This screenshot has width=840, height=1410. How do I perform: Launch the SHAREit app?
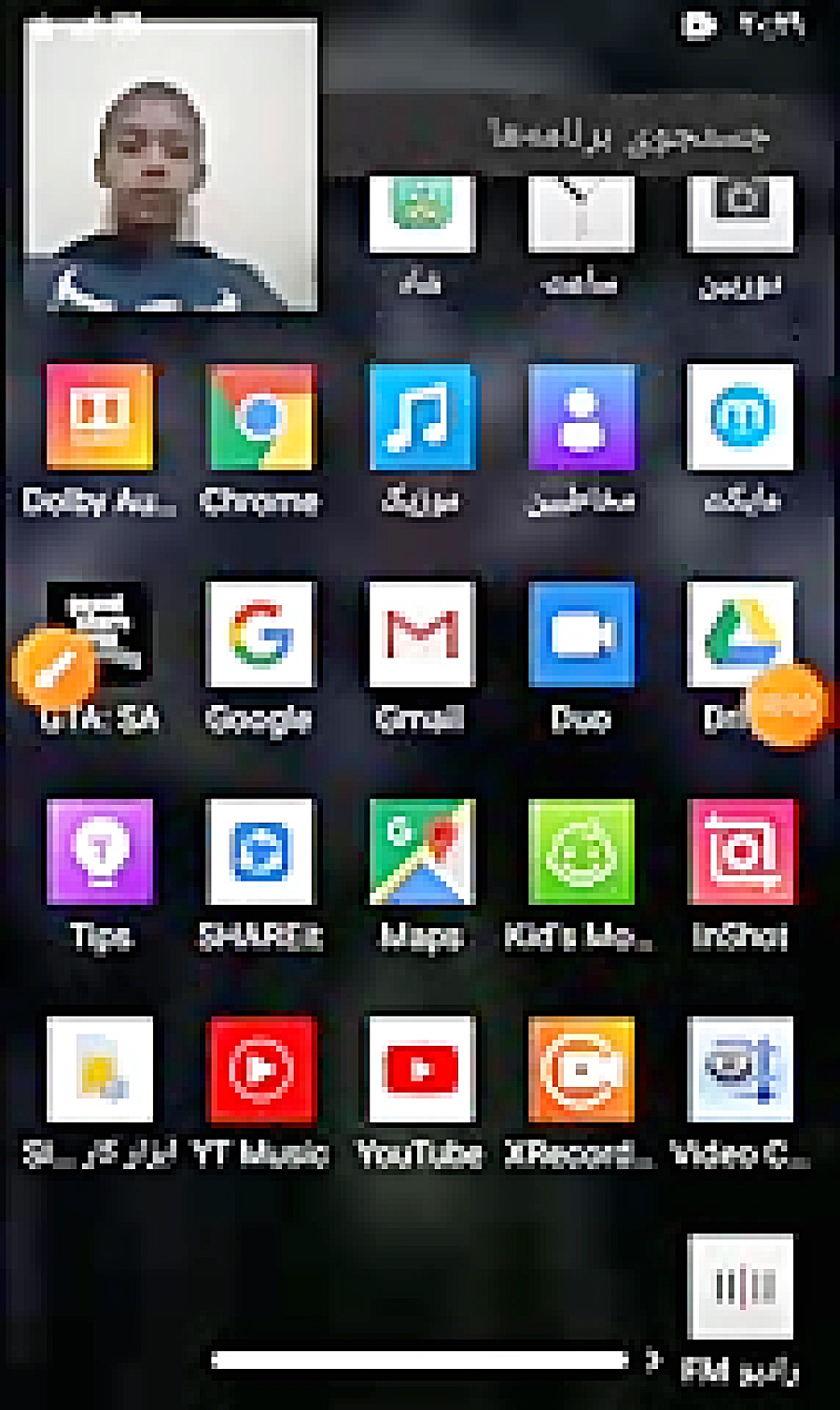tap(261, 853)
